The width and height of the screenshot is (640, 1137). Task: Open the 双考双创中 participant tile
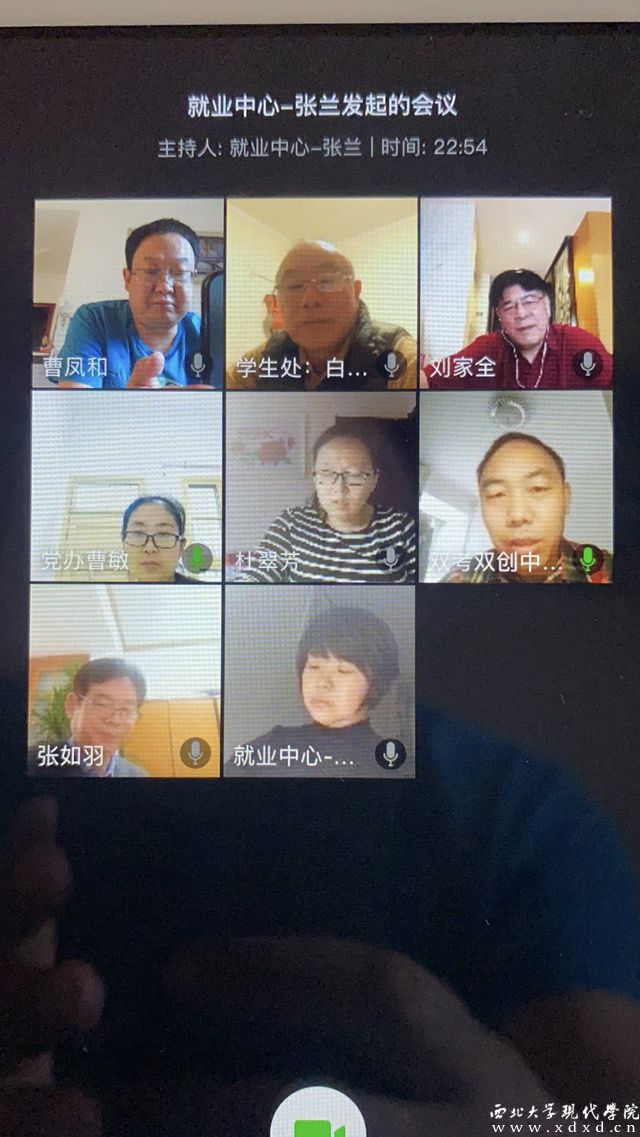point(515,487)
